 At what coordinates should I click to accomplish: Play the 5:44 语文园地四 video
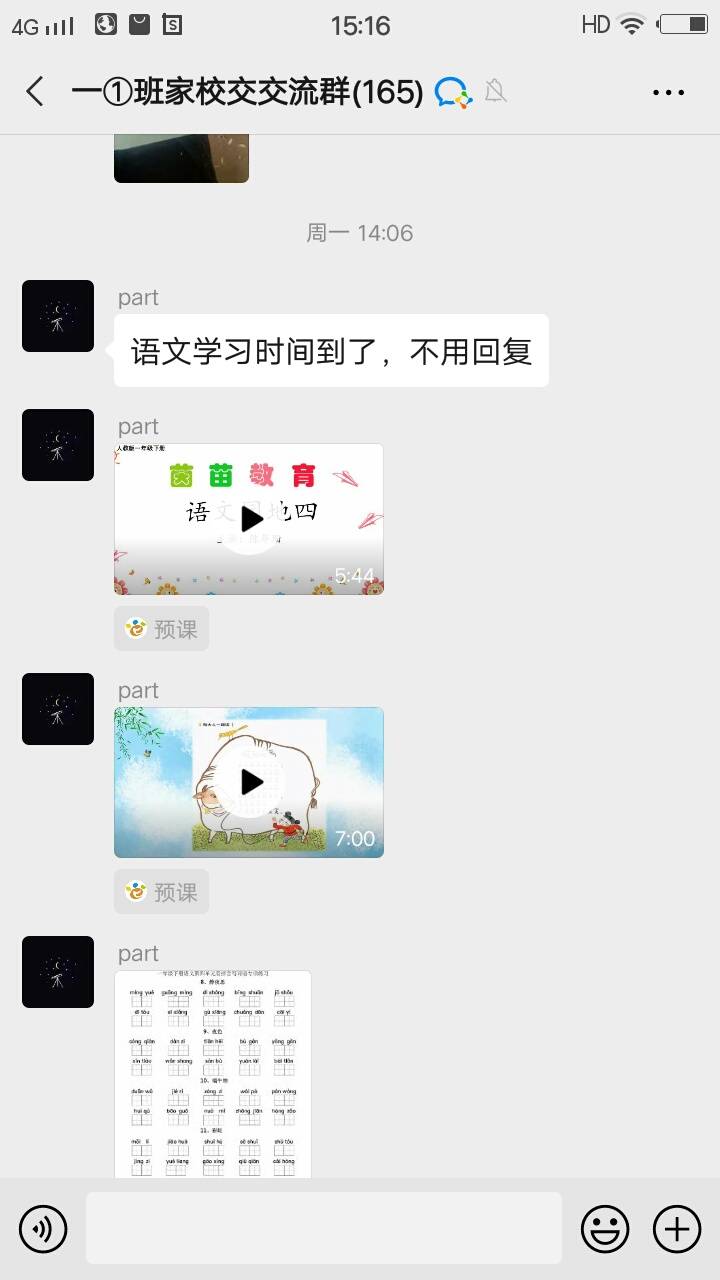tap(249, 519)
